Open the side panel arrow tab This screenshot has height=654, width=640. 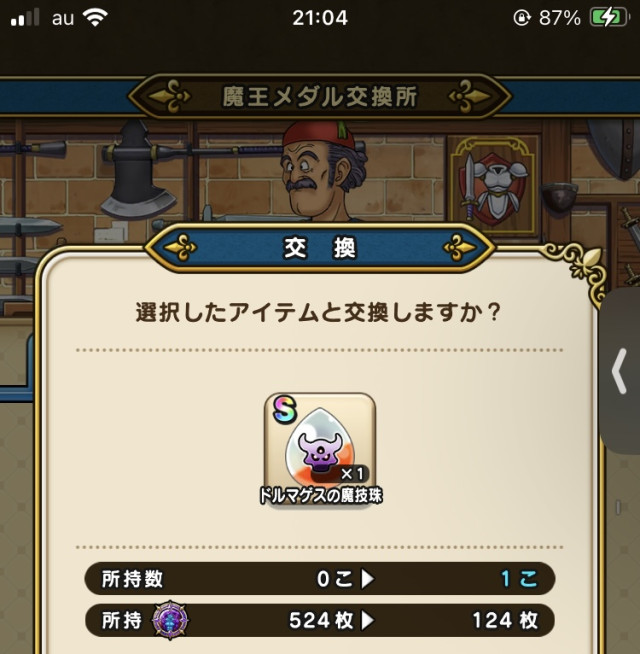[x=621, y=372]
